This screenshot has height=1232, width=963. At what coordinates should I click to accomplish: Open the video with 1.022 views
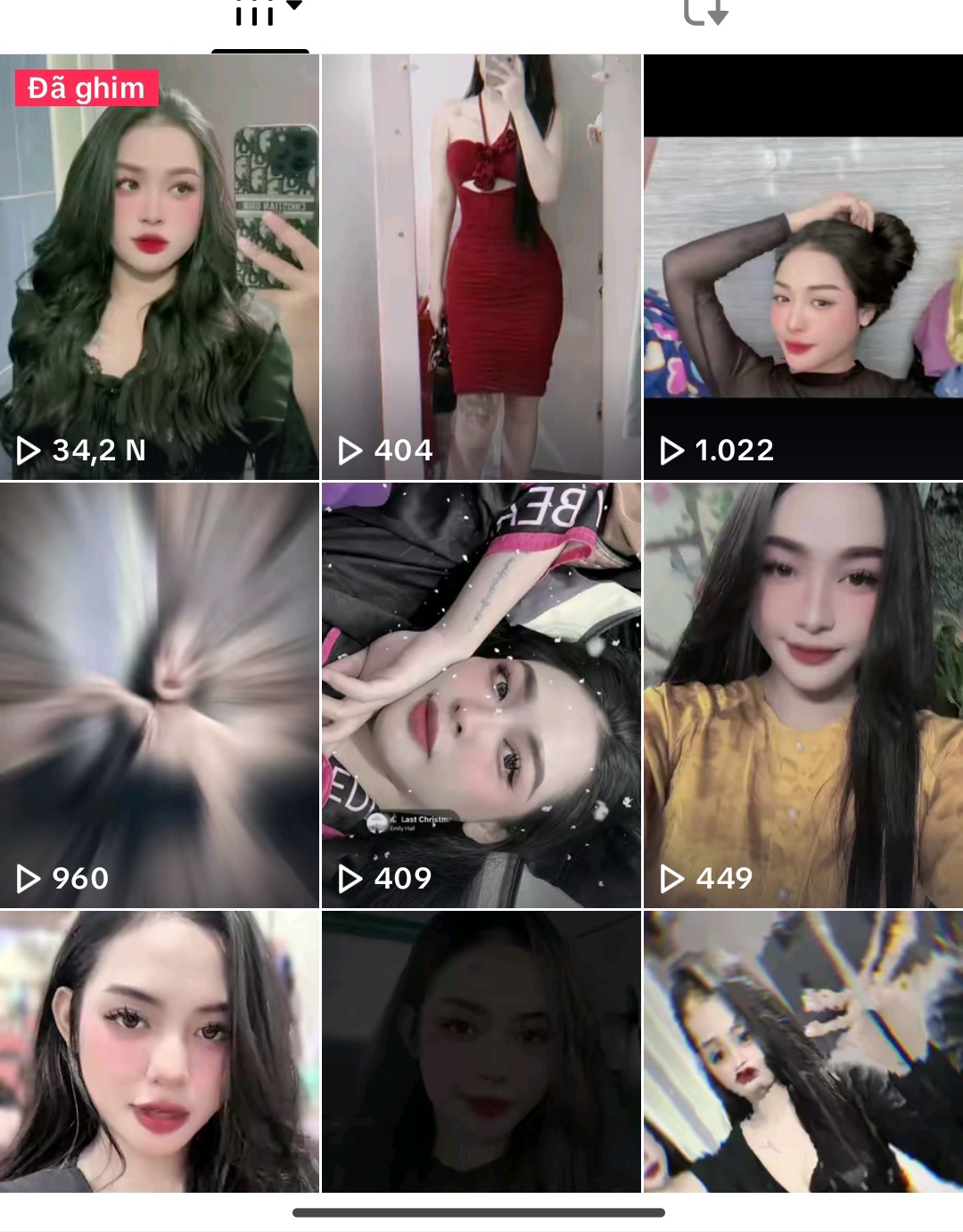pos(802,268)
